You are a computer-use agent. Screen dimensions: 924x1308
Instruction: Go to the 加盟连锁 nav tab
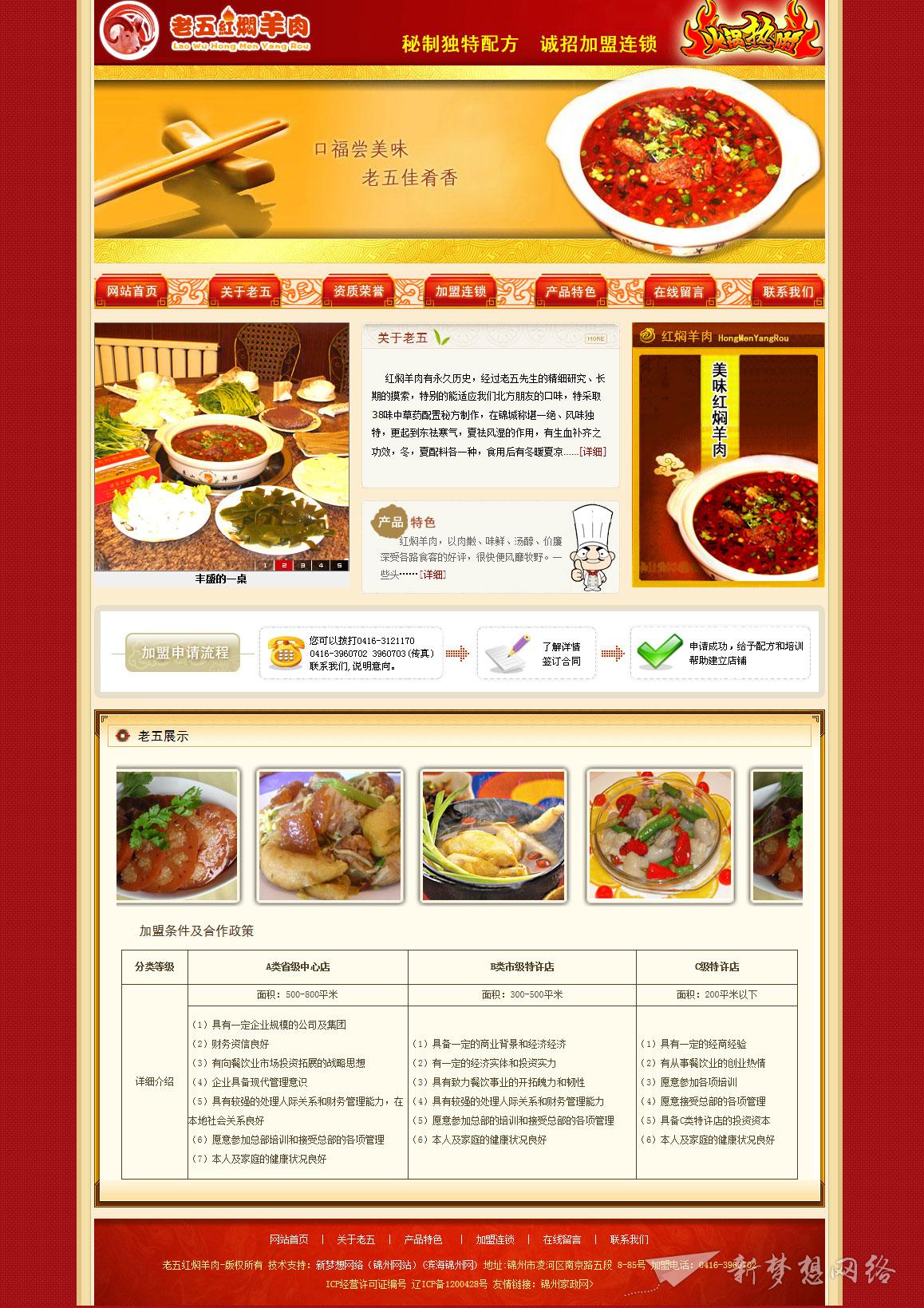click(460, 291)
